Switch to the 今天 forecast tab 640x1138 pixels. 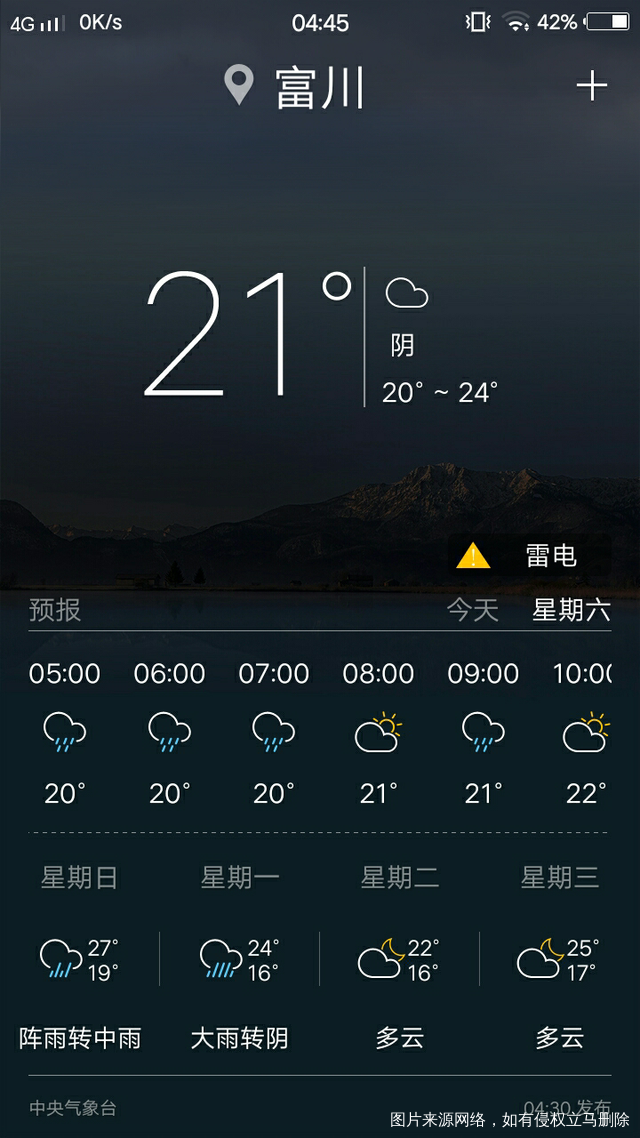pos(472,610)
